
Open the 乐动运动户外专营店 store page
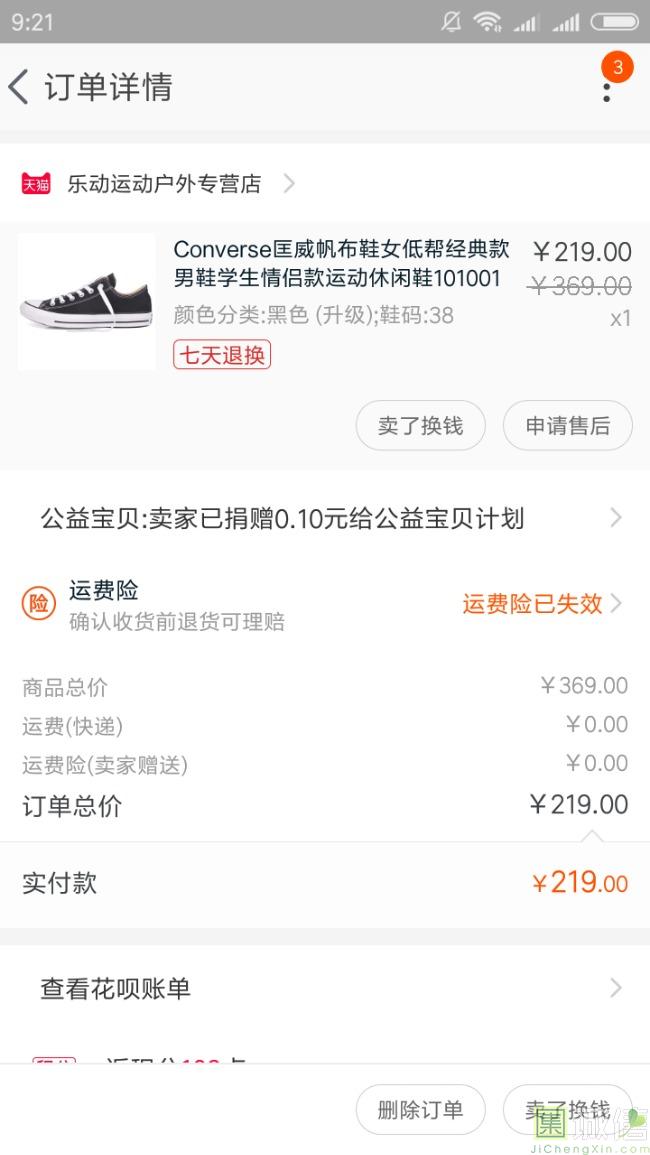coord(164,184)
